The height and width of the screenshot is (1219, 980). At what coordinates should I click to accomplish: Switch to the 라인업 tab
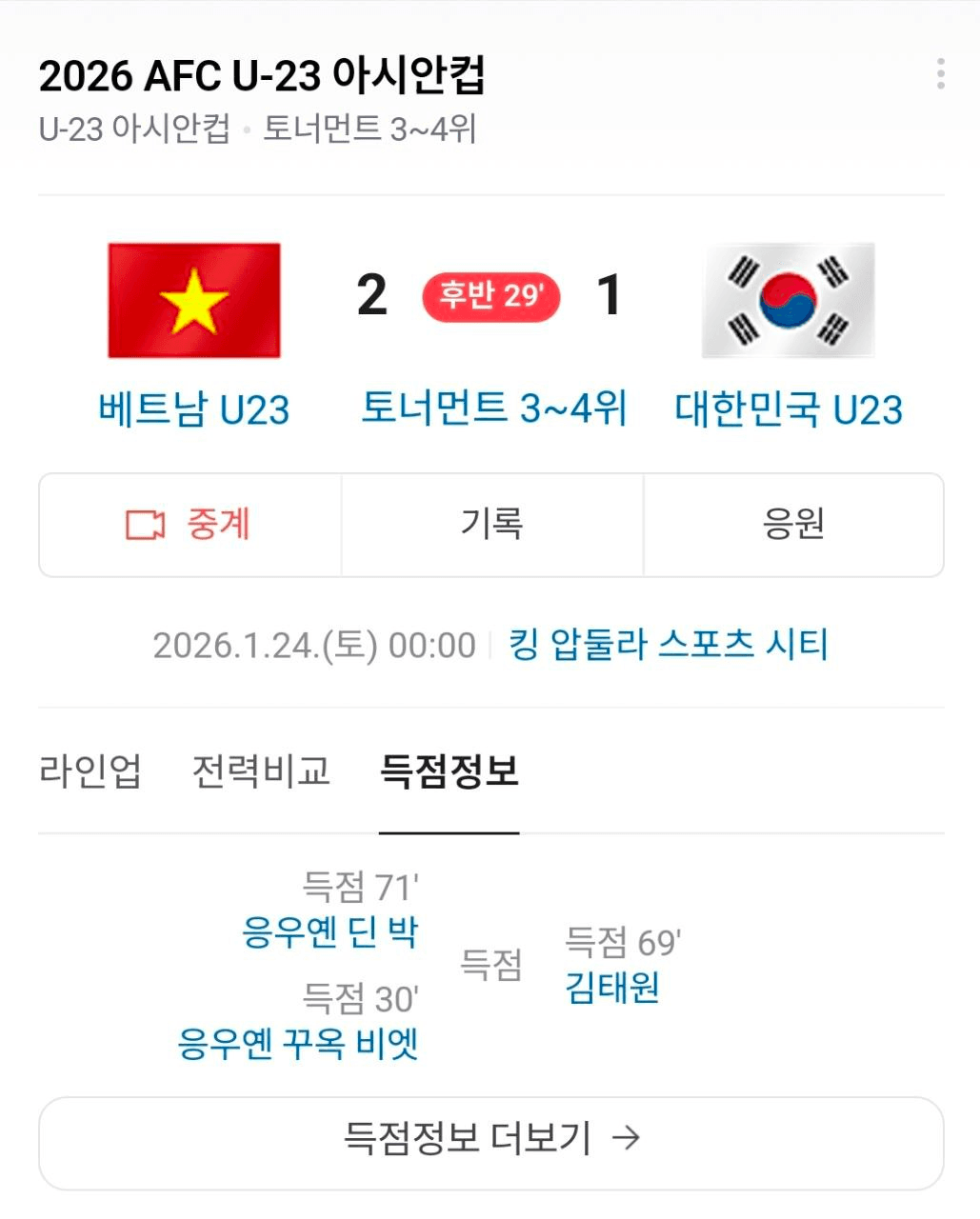coord(90,770)
